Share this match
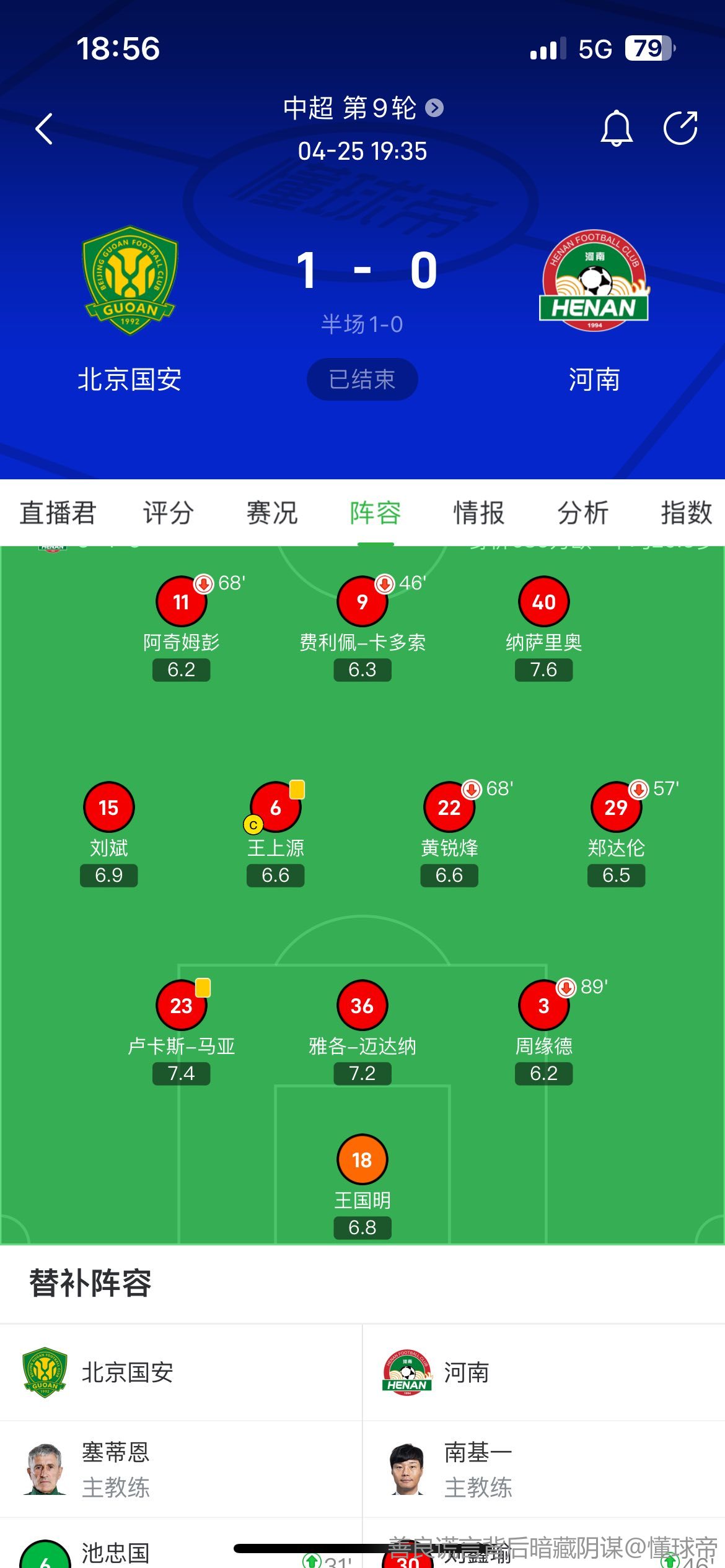725x1568 pixels. 680,129
